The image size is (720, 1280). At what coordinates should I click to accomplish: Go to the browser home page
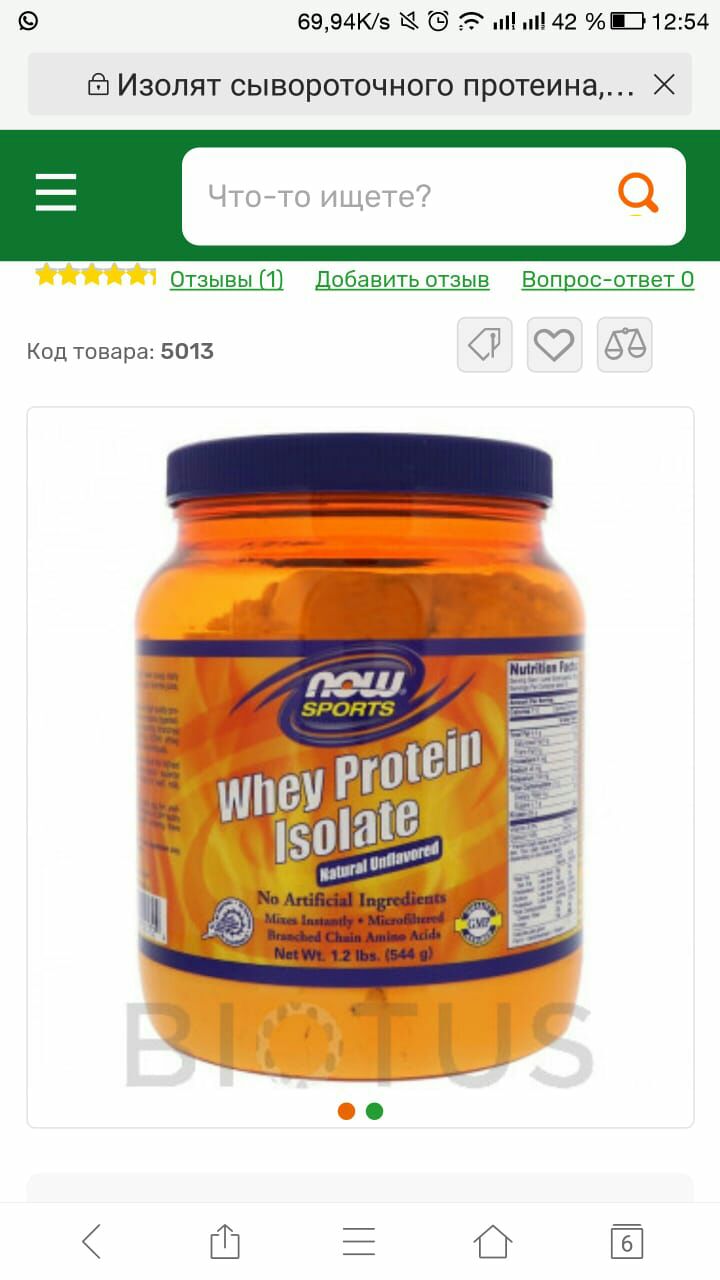click(x=493, y=1242)
